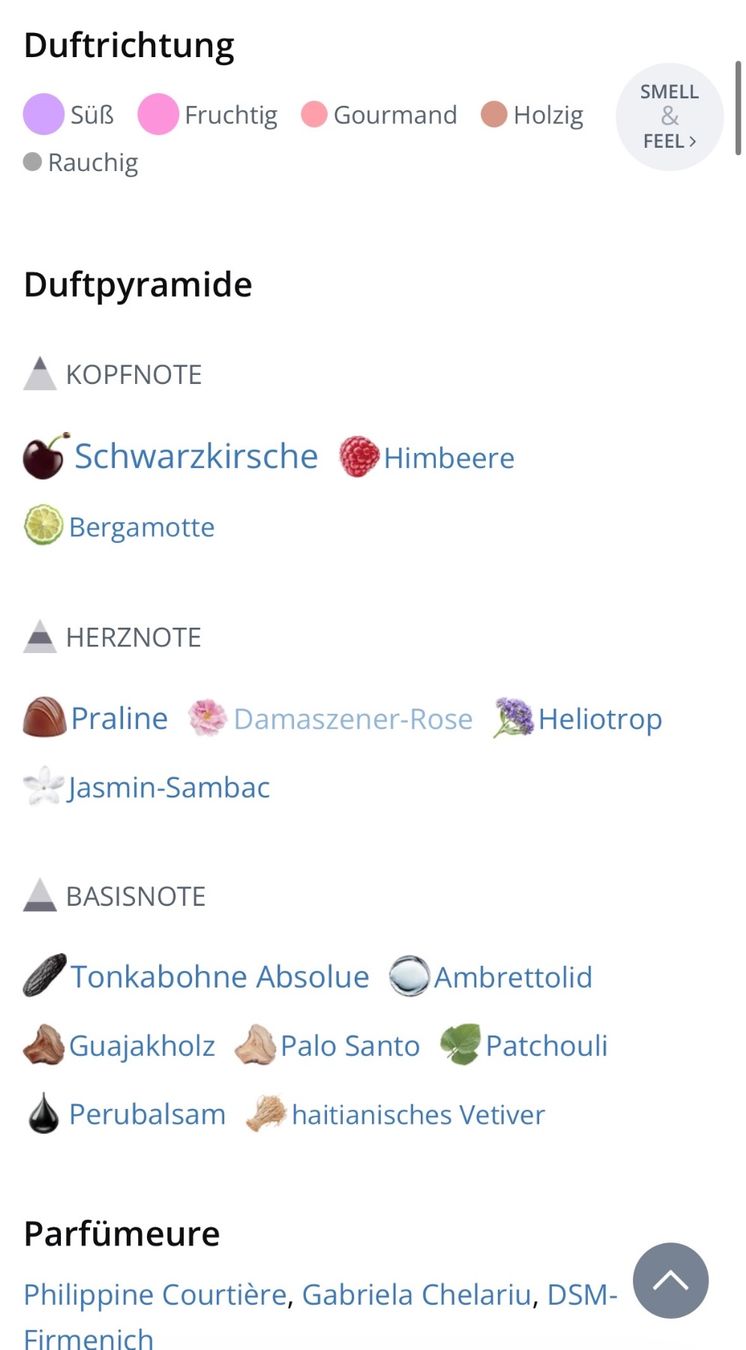
Task: Tap the Himbeere note
Action: [427, 458]
